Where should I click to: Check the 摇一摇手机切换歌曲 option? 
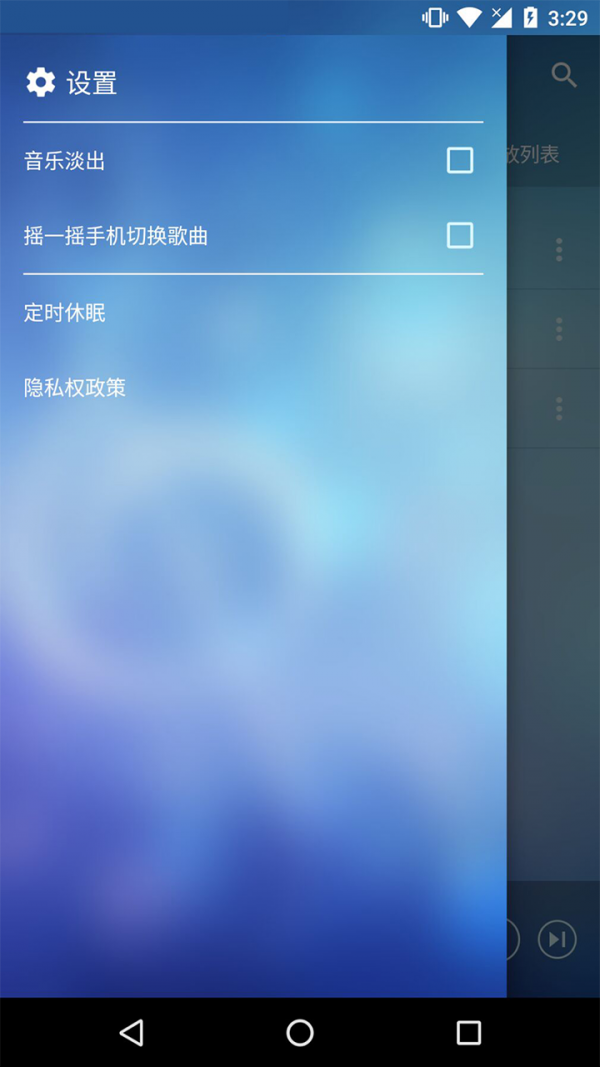[460, 235]
